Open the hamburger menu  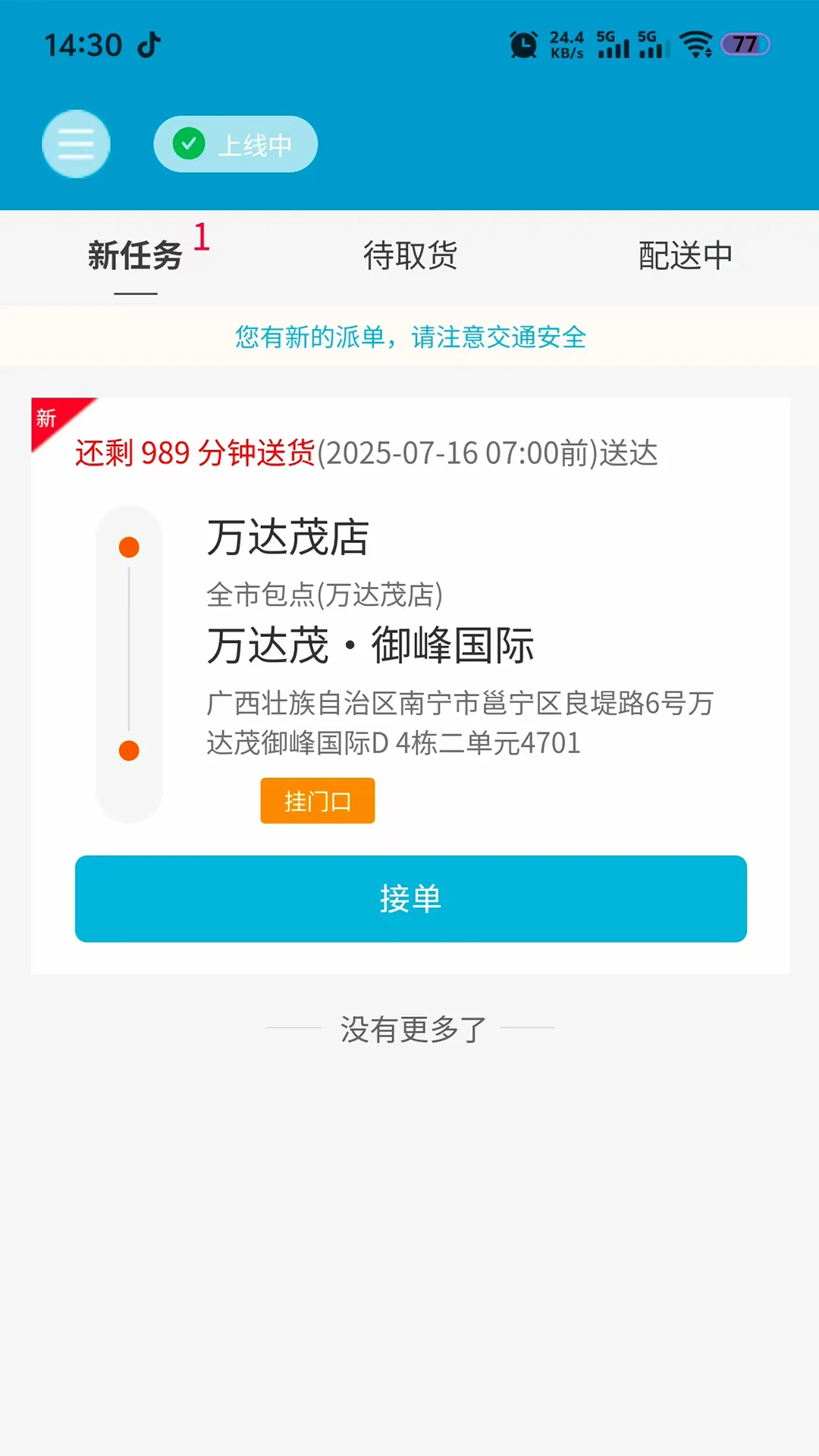[76, 143]
